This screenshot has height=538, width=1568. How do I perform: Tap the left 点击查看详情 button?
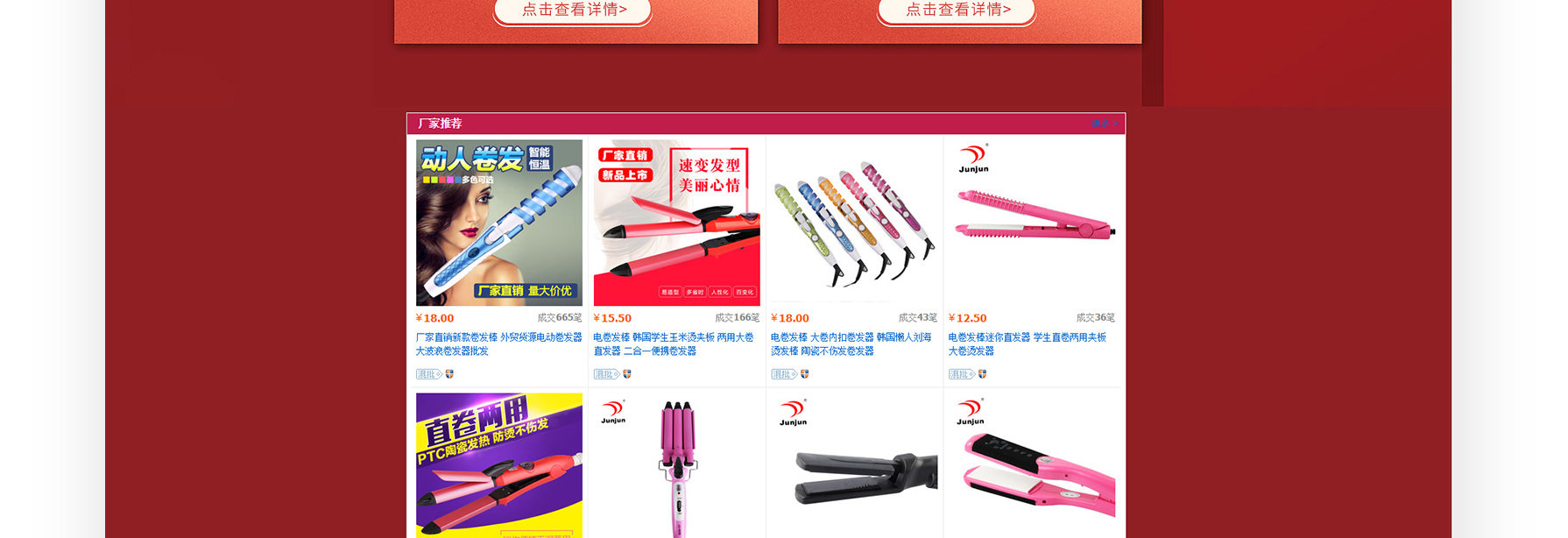tap(574, 11)
